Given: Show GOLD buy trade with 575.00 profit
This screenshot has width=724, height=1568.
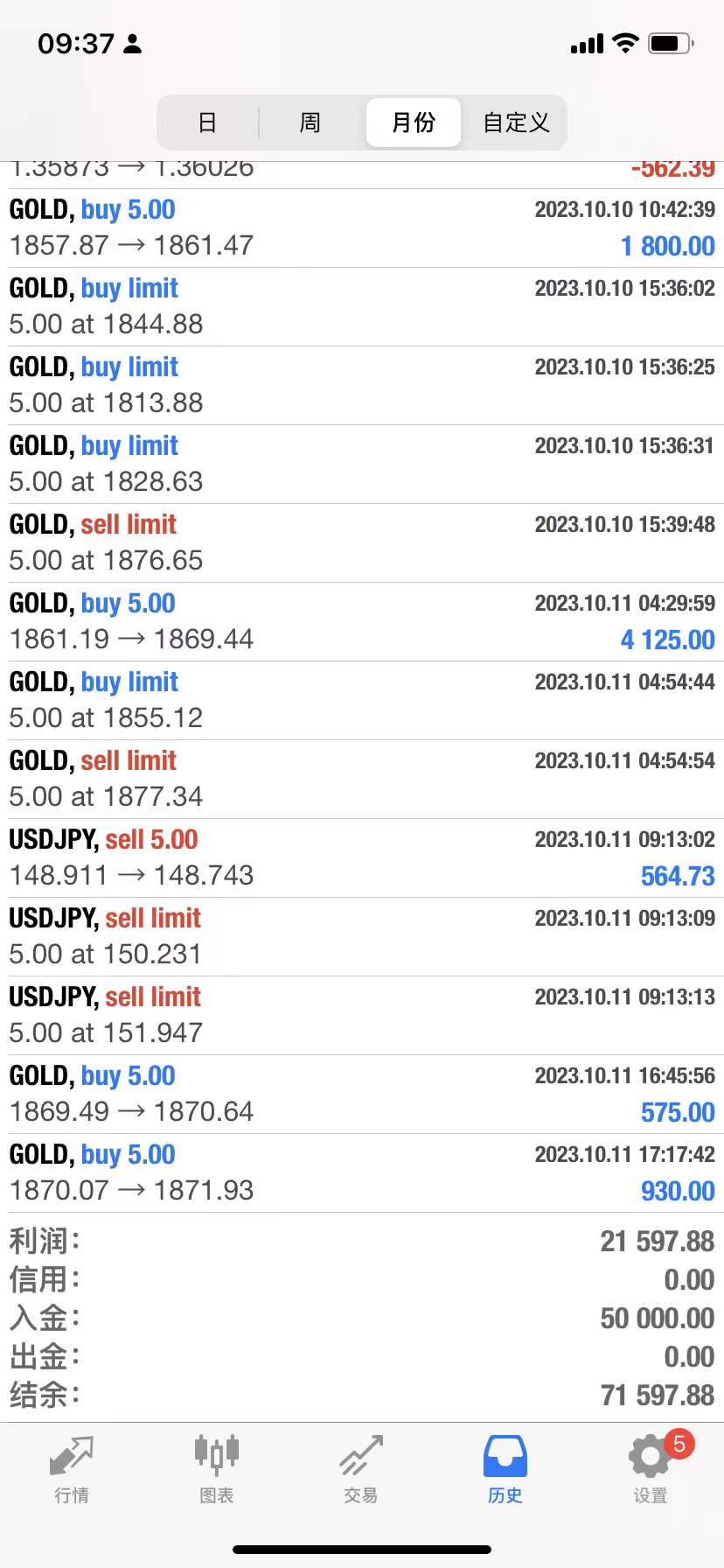Looking at the screenshot, I should (x=362, y=1094).
